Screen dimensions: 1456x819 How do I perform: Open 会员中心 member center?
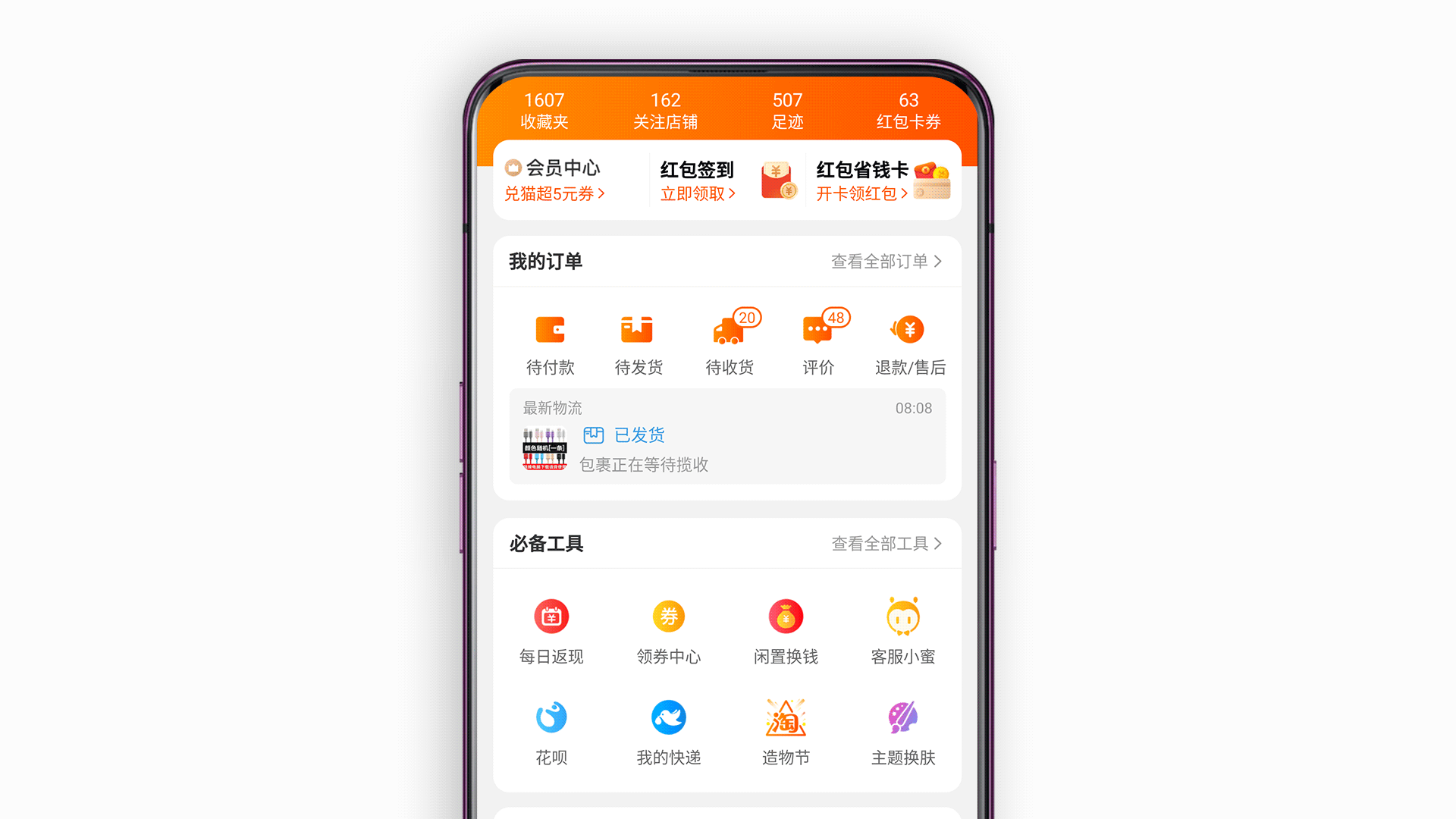(561, 180)
